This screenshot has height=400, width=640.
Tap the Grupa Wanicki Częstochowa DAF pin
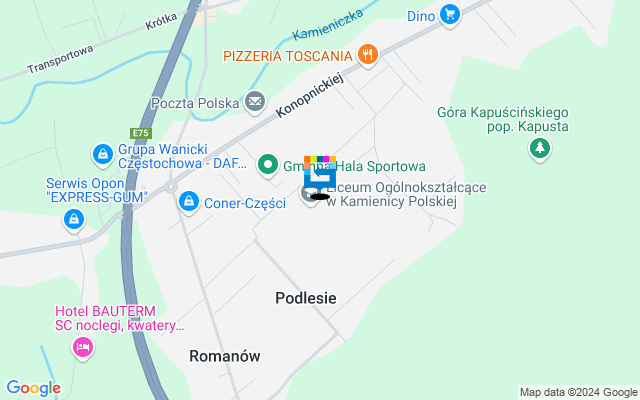tap(101, 154)
